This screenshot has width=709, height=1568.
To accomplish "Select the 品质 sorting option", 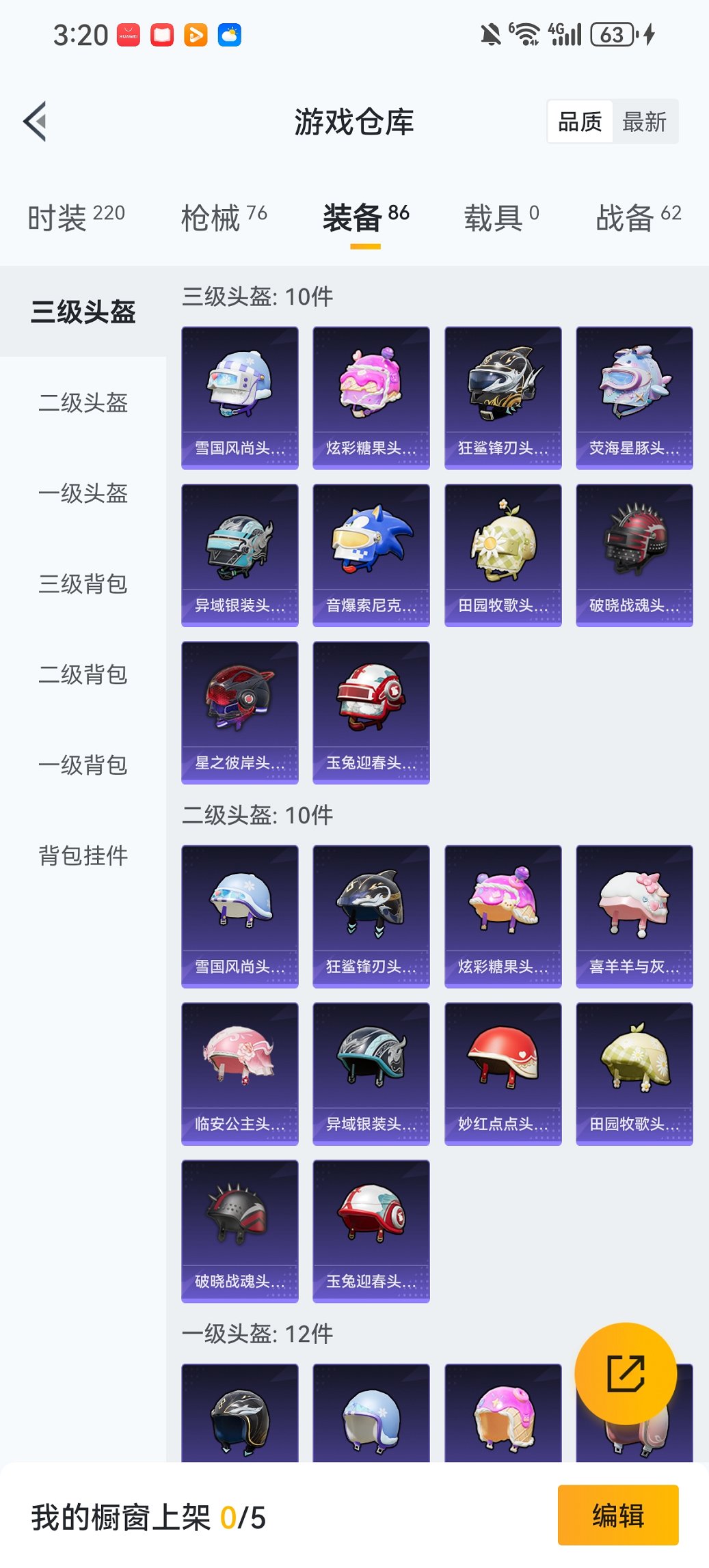I will coord(580,122).
